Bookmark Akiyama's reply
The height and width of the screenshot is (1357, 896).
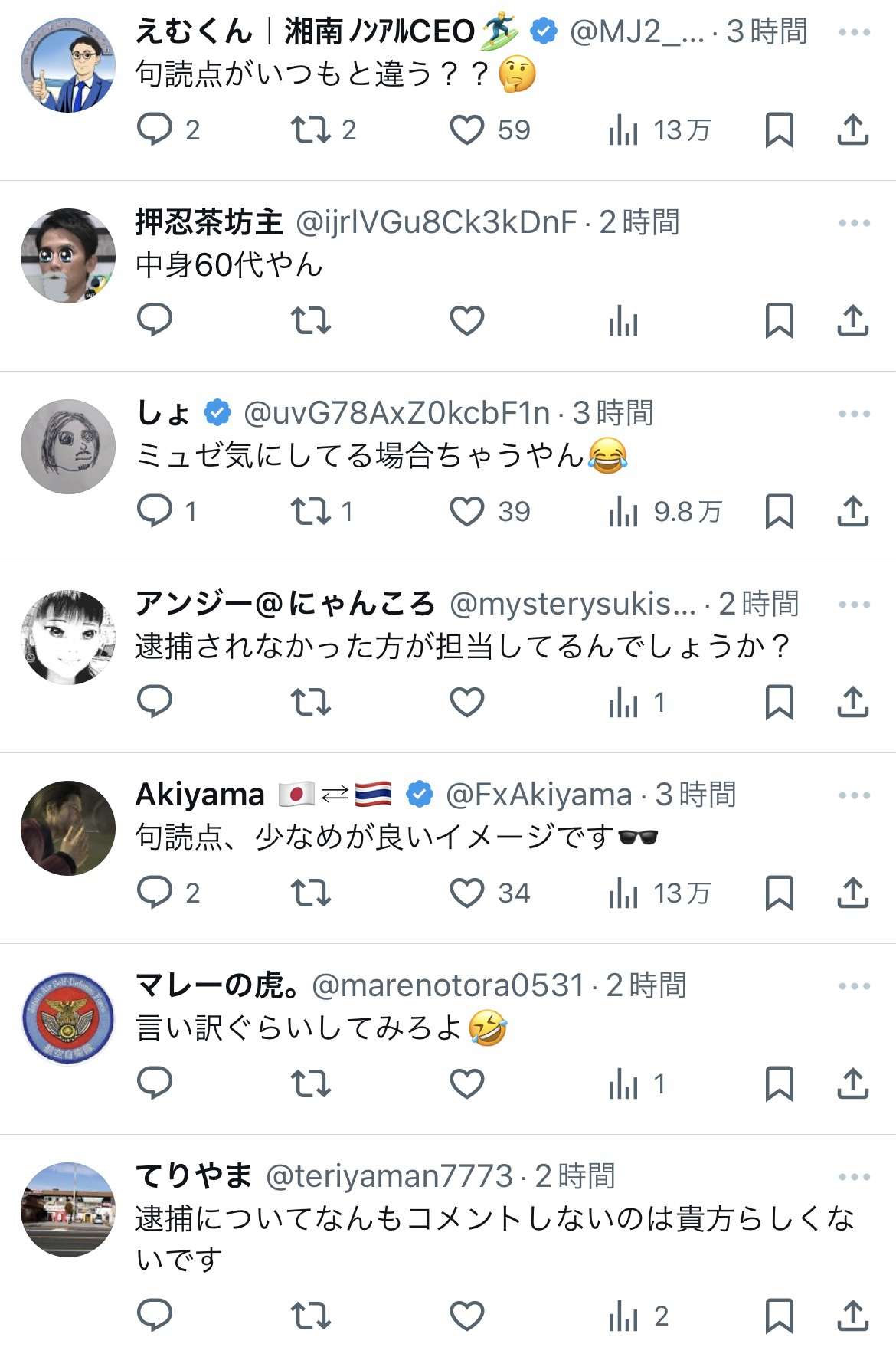779,893
